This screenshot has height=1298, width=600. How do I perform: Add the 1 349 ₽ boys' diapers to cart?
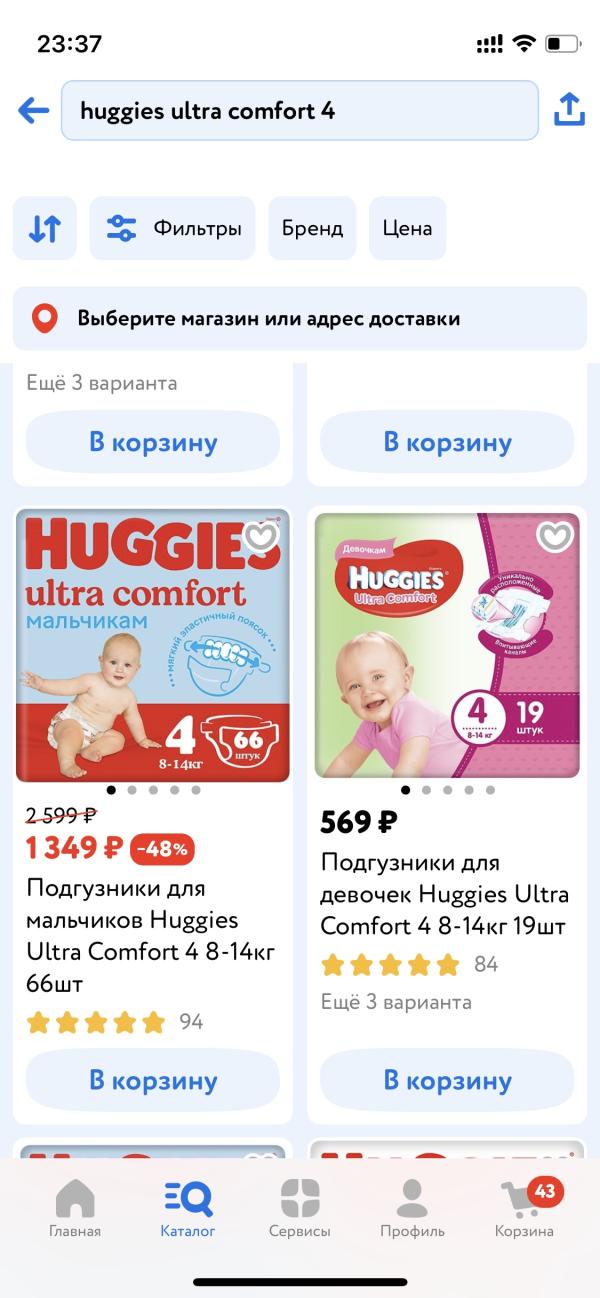pyautogui.click(x=153, y=1080)
